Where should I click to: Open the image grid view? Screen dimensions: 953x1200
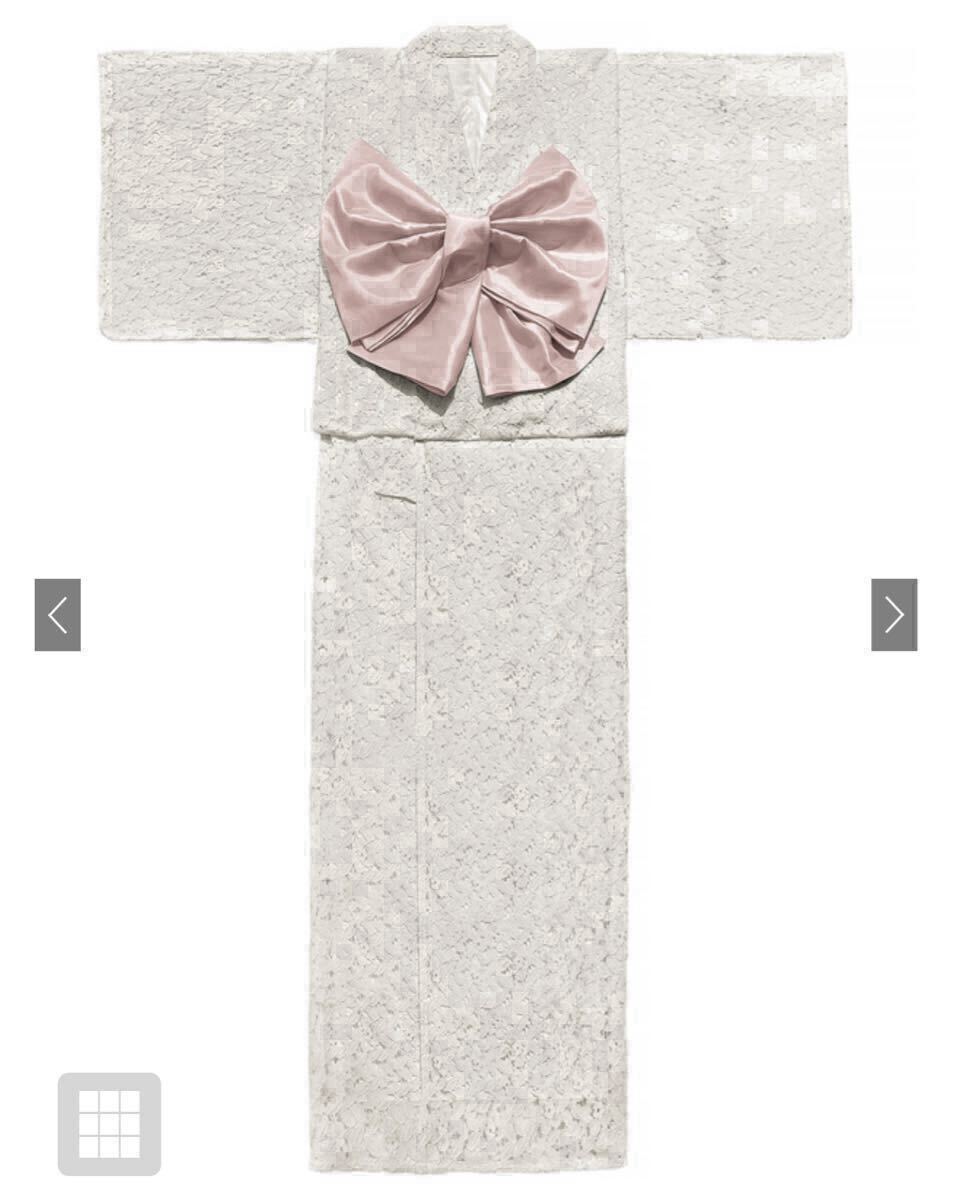pos(109,1123)
